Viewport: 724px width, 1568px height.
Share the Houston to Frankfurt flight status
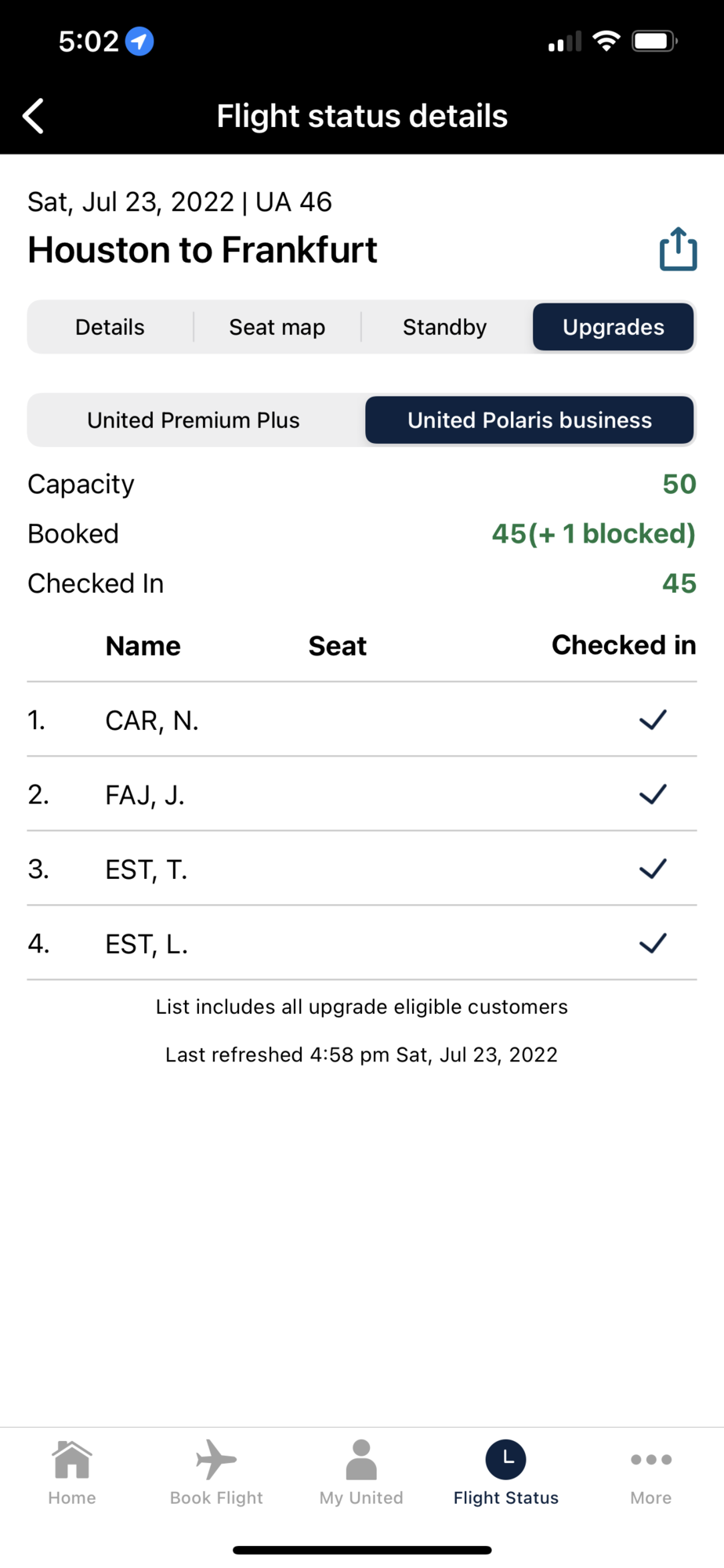[678, 250]
